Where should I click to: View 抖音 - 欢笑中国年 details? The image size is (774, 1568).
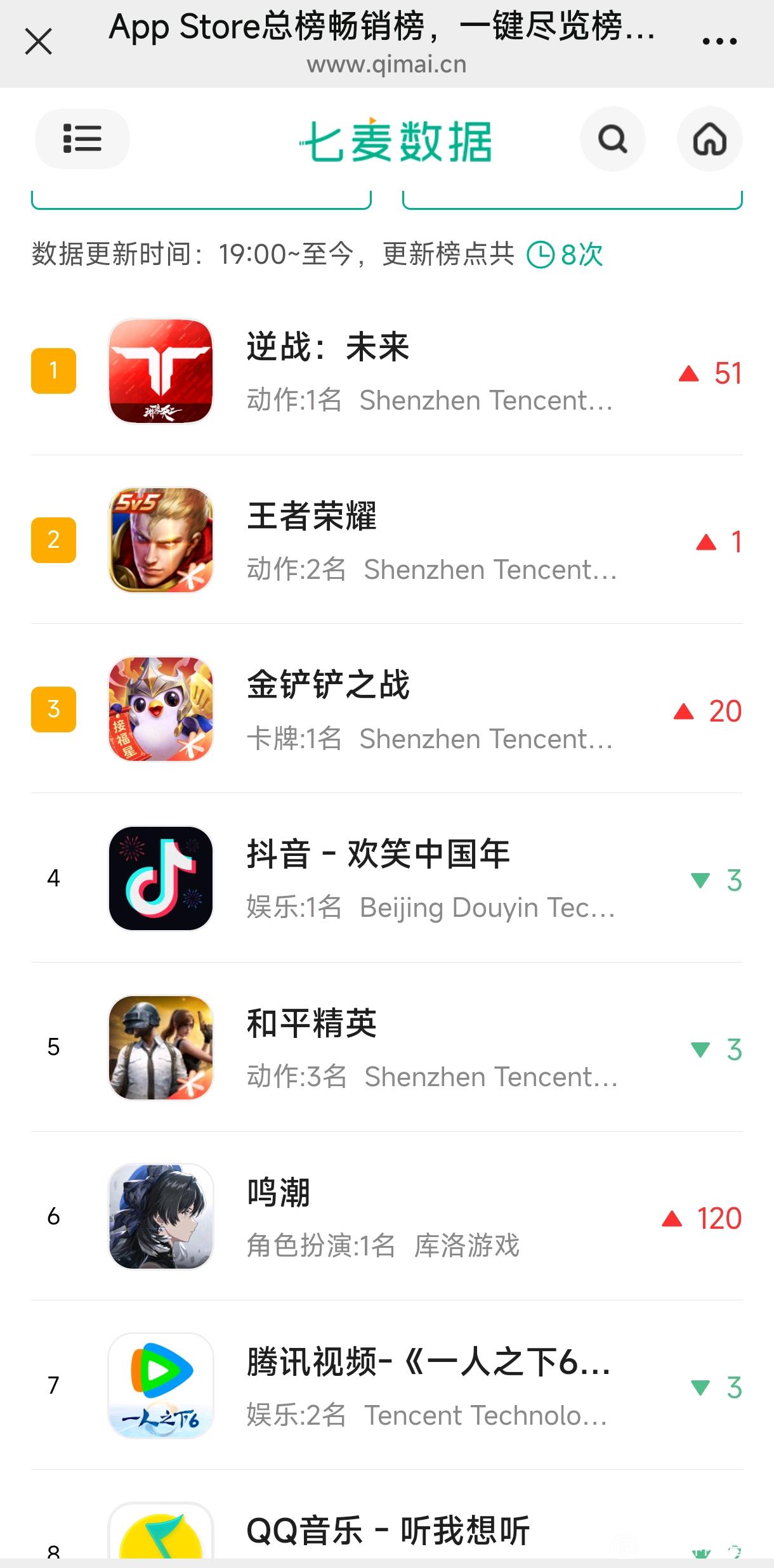(x=387, y=878)
